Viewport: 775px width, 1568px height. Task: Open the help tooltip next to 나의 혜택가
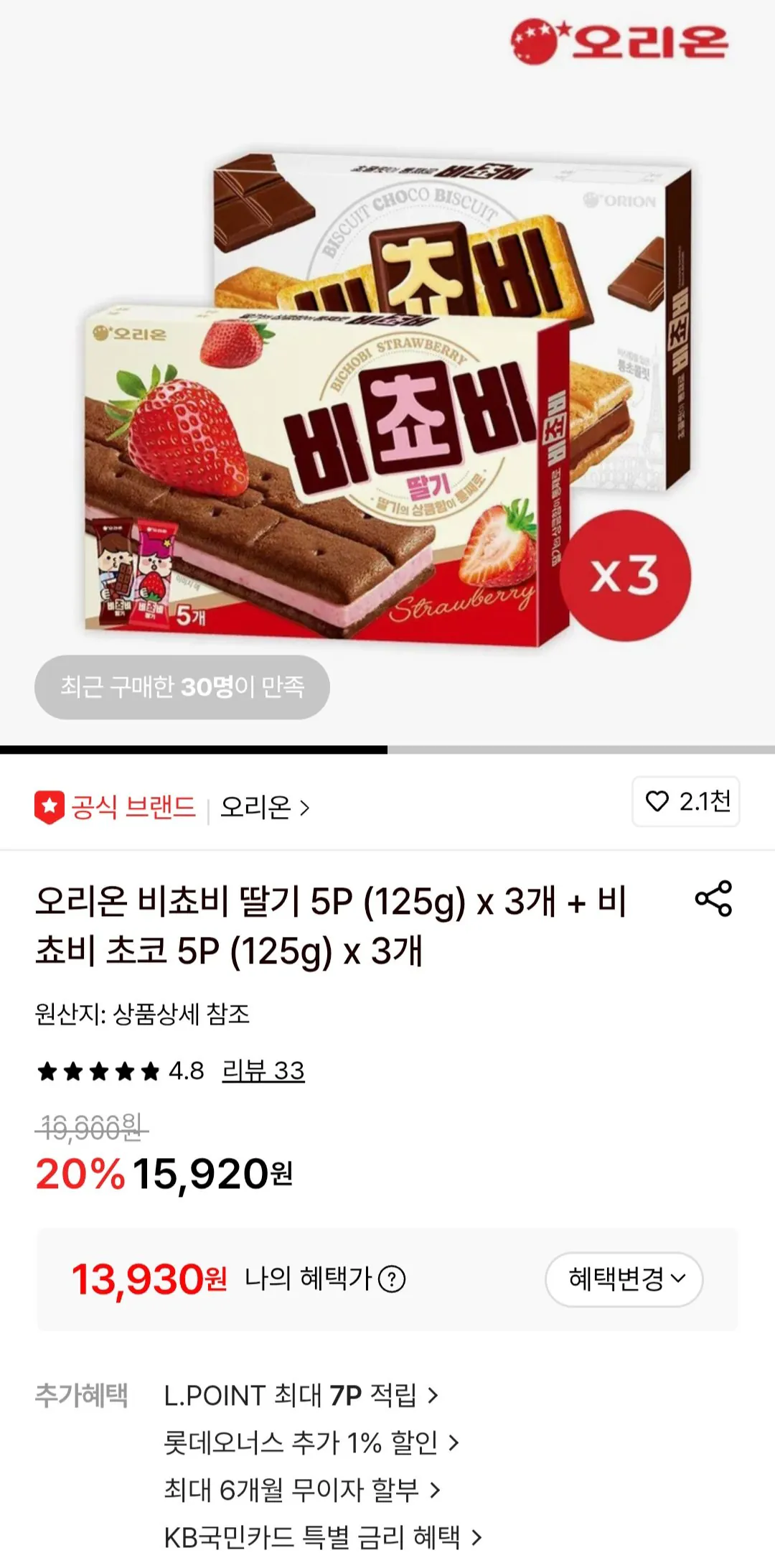coord(393,1280)
